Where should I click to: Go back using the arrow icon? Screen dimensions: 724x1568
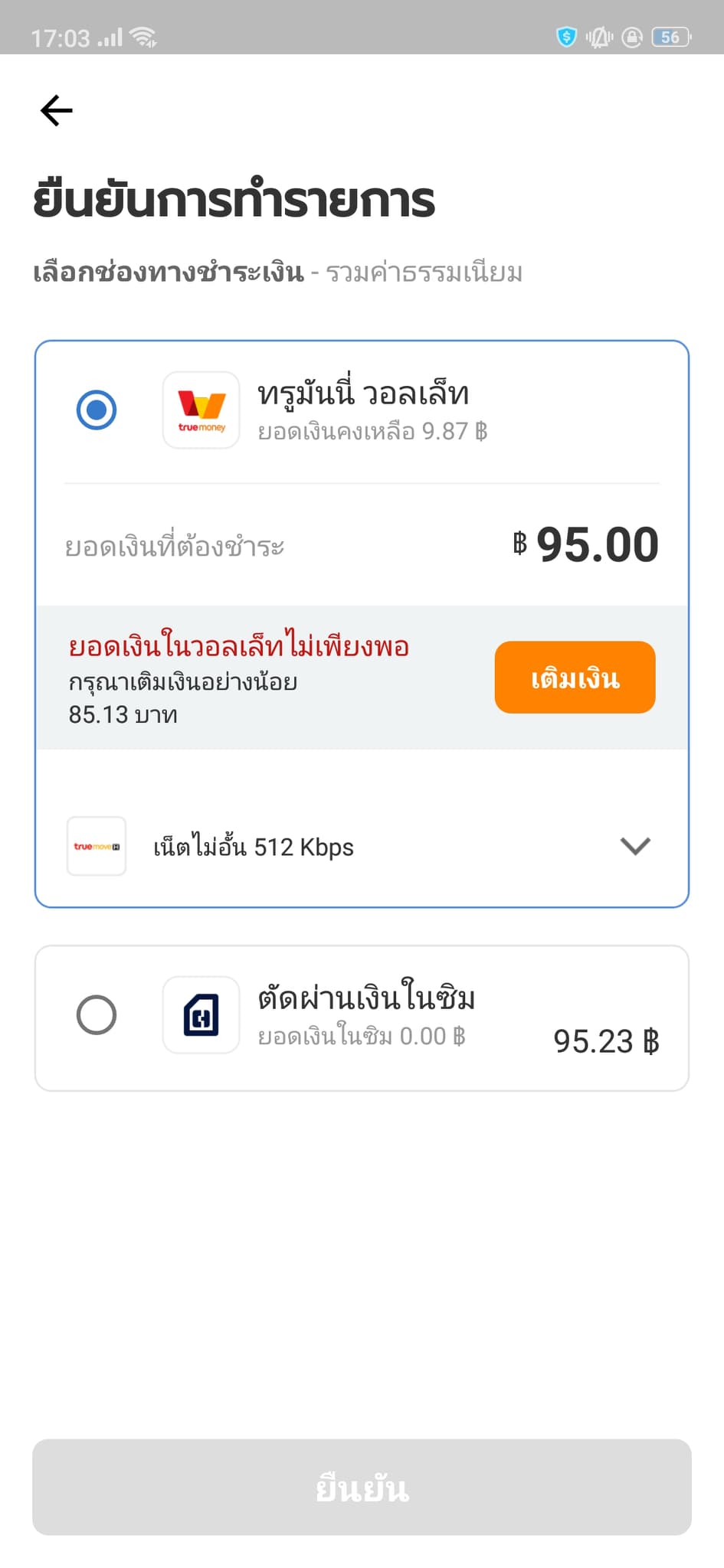point(57,111)
